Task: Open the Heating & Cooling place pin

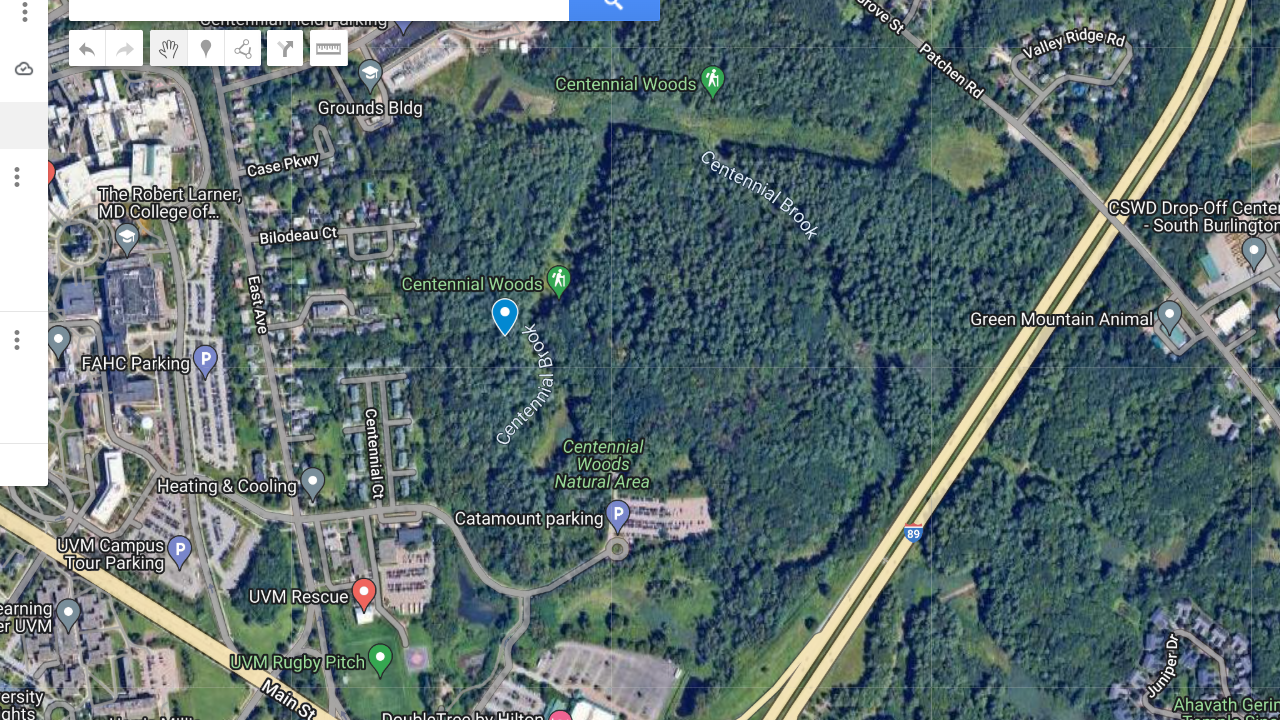Action: click(x=313, y=484)
